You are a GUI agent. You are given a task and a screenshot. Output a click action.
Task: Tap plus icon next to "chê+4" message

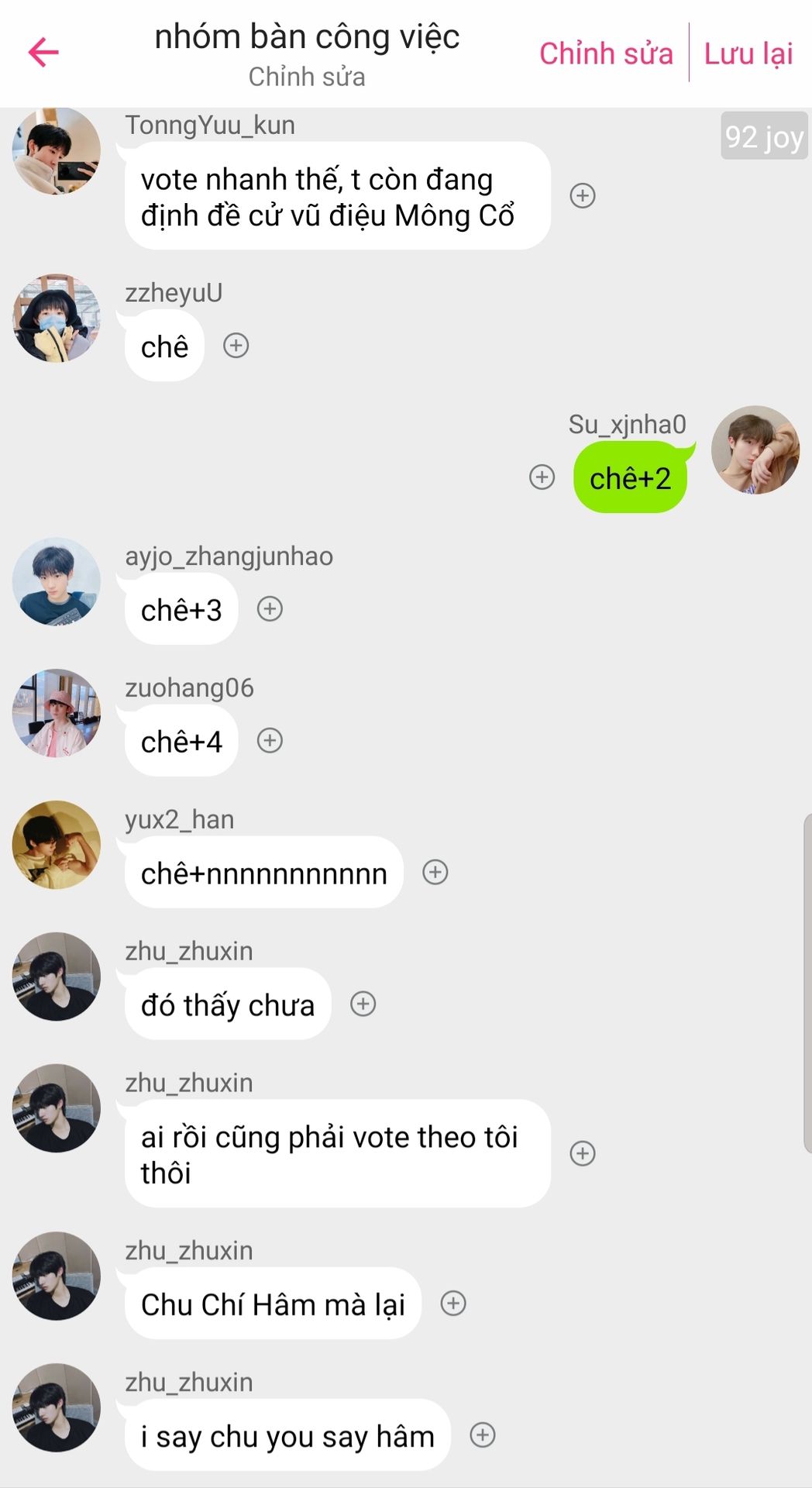point(270,741)
